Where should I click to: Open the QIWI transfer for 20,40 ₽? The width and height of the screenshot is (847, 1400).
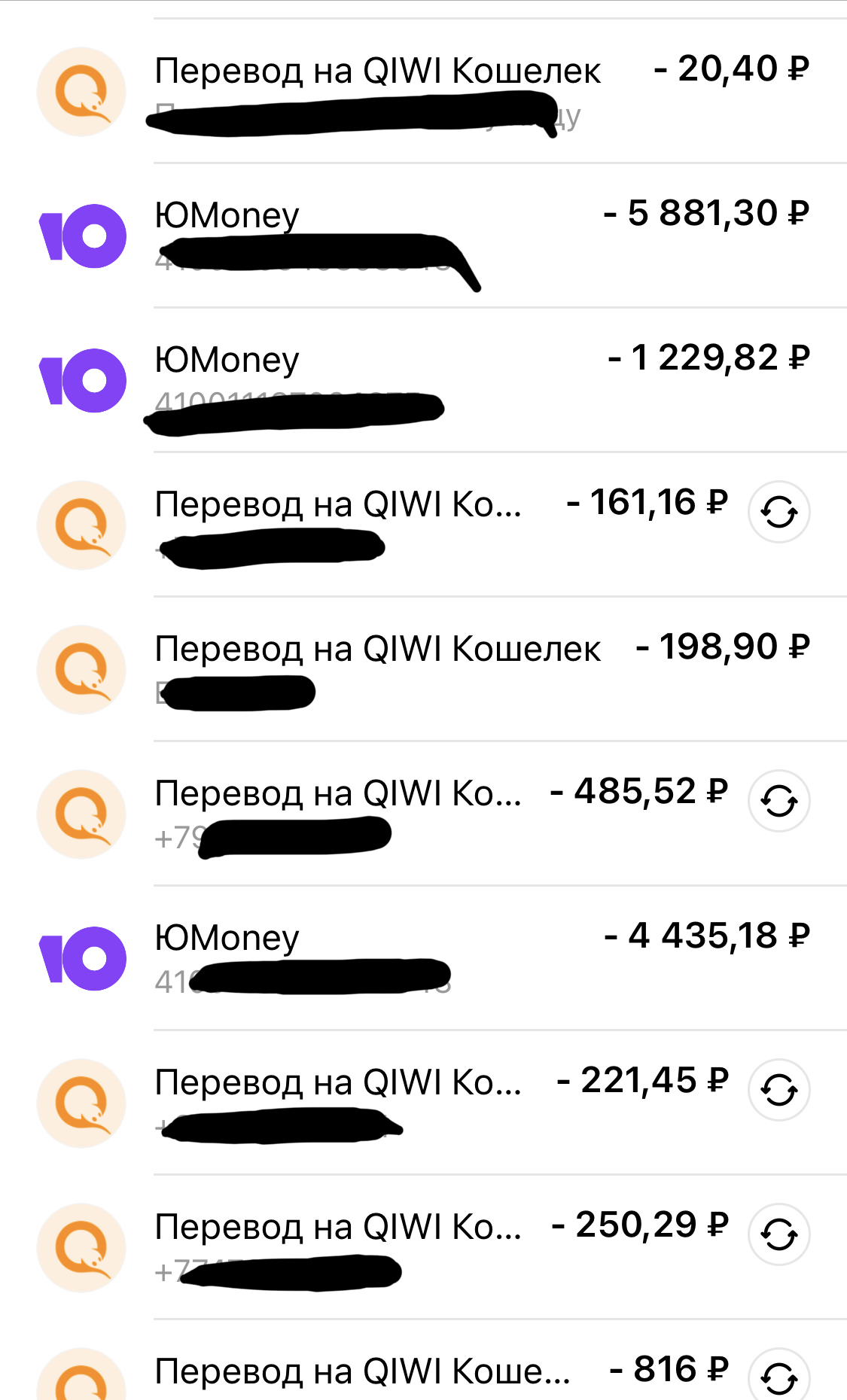[423, 91]
